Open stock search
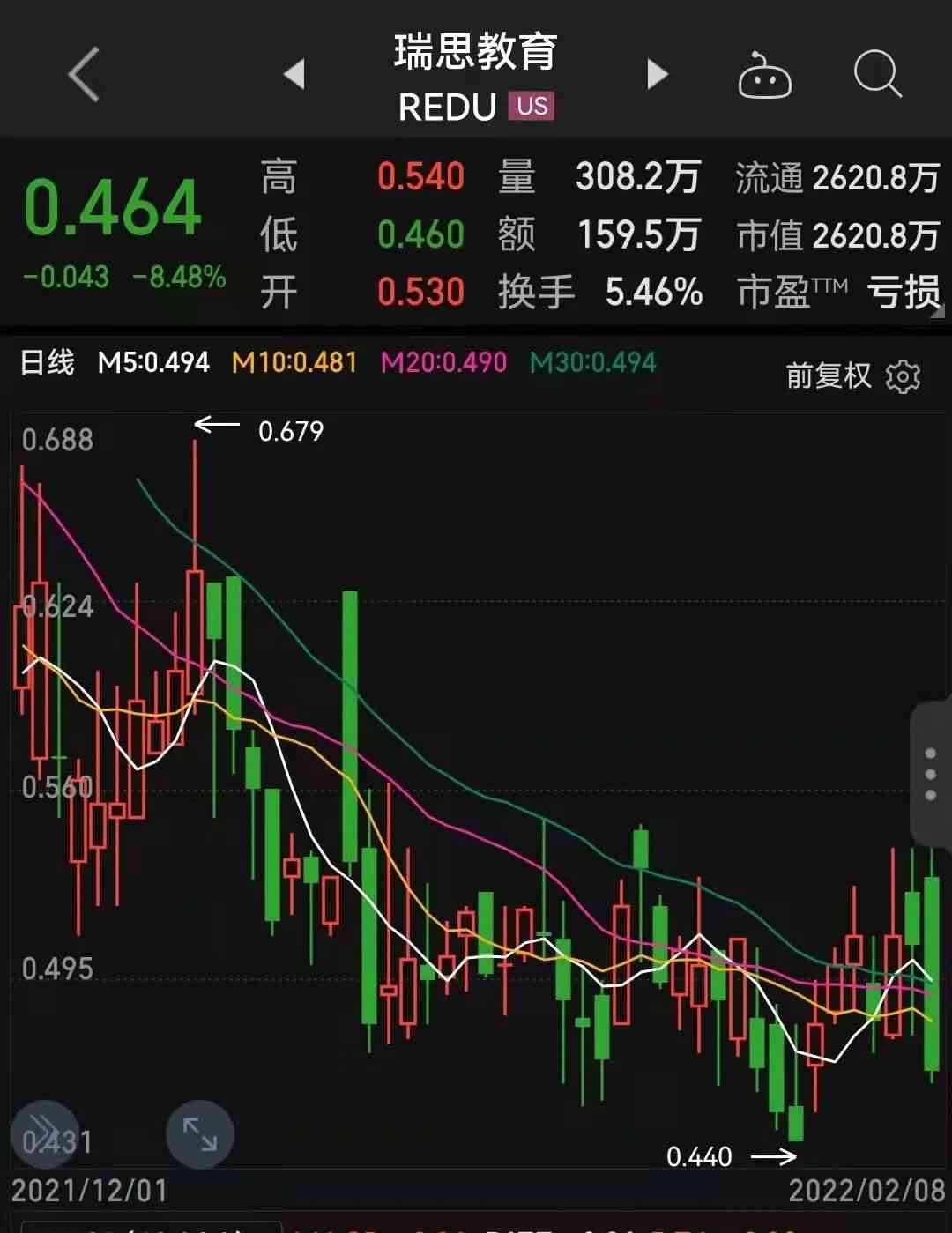Image resolution: width=952 pixels, height=1233 pixels. [877, 75]
